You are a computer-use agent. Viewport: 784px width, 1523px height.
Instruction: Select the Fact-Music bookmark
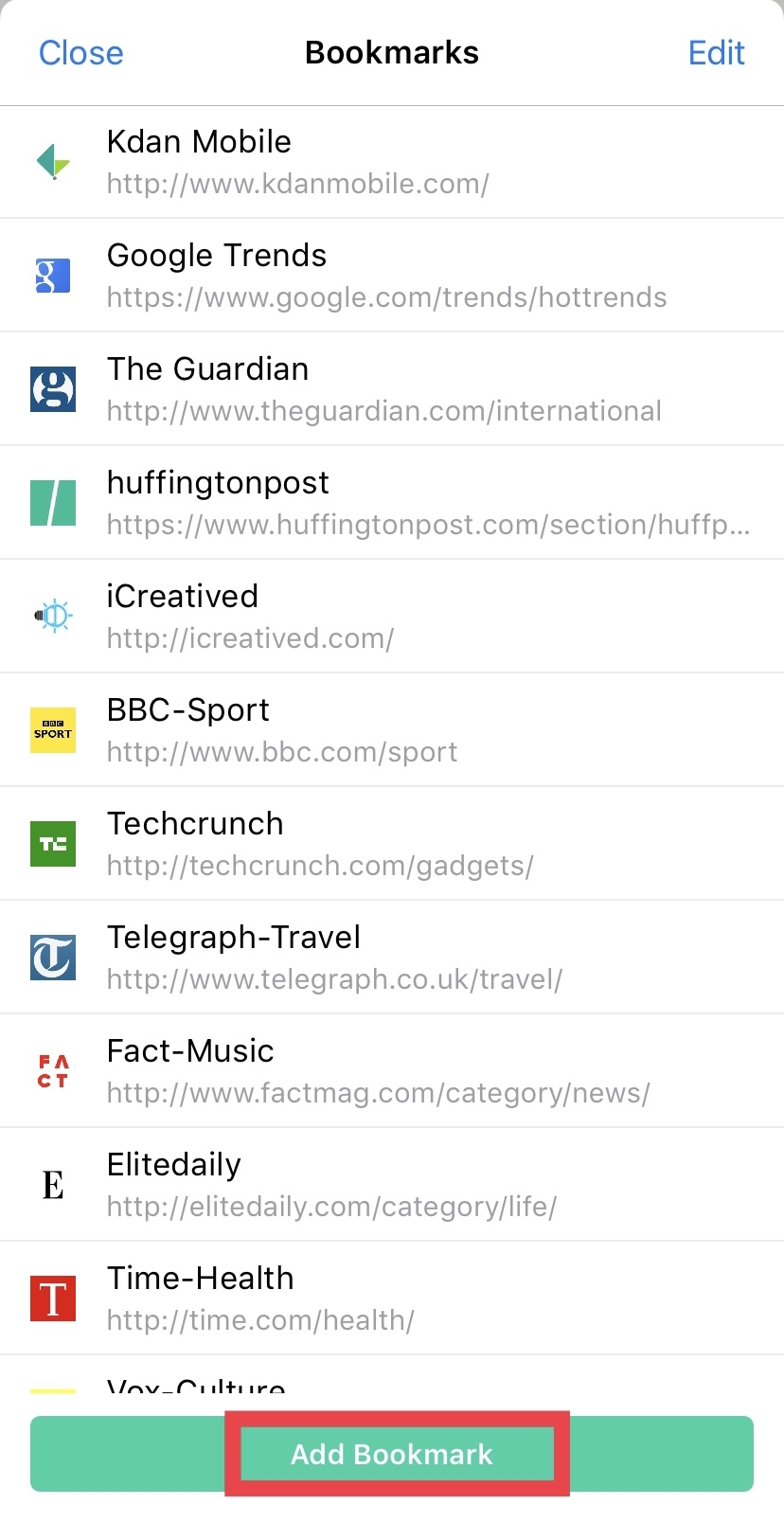point(392,1071)
